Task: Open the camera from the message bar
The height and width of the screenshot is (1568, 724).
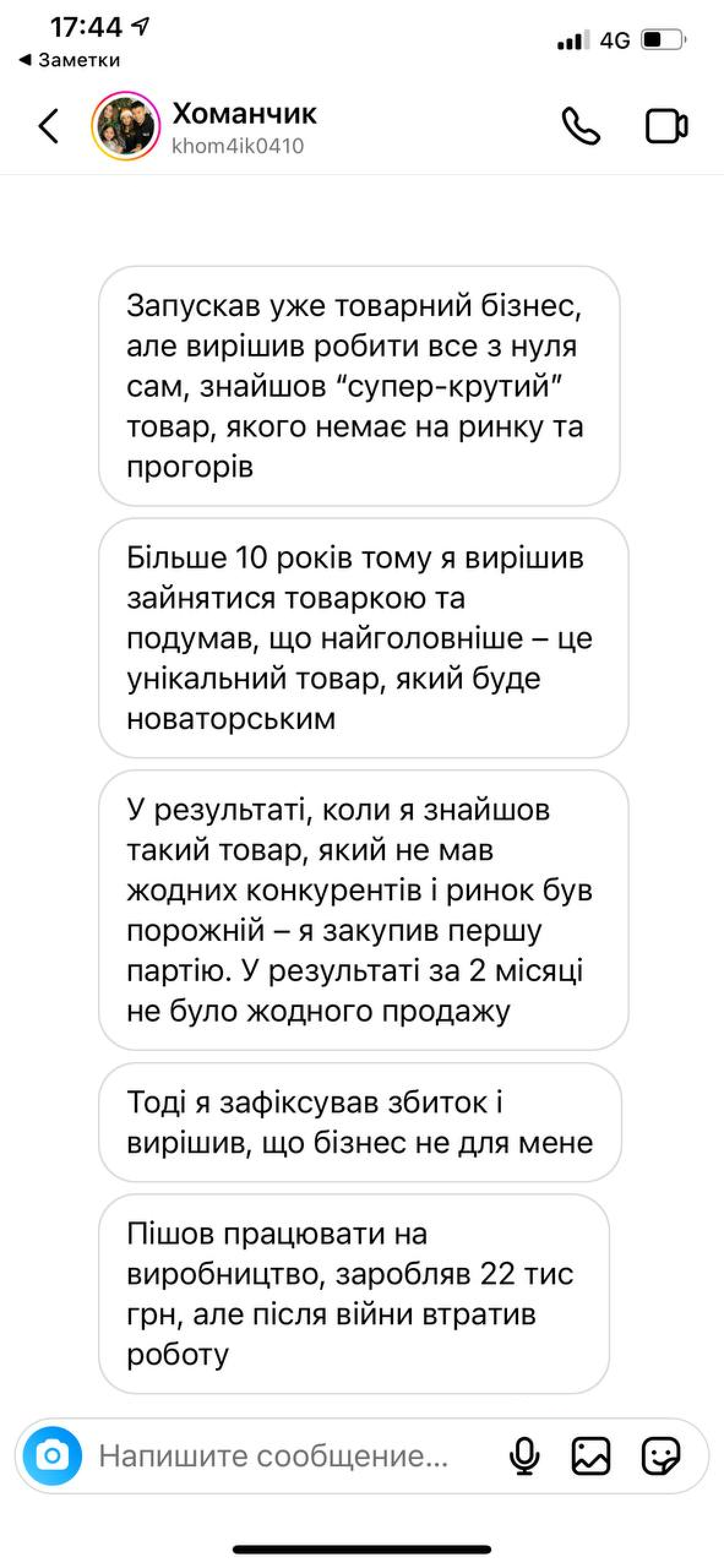Action: [53, 1455]
